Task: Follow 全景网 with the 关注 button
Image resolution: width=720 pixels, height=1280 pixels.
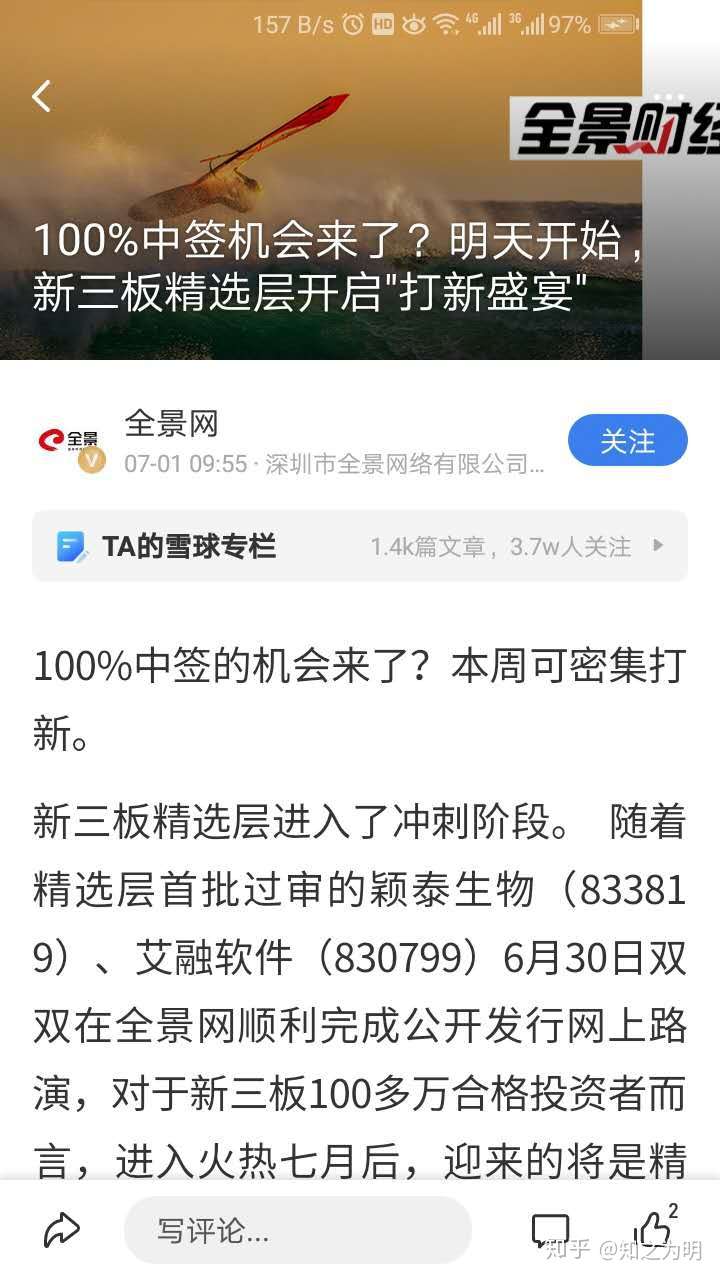Action: [x=628, y=441]
